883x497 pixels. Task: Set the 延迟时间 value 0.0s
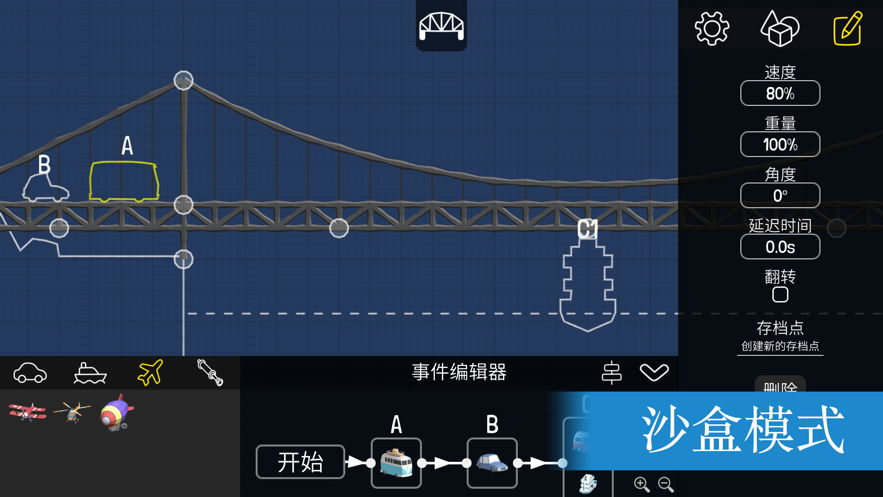780,247
